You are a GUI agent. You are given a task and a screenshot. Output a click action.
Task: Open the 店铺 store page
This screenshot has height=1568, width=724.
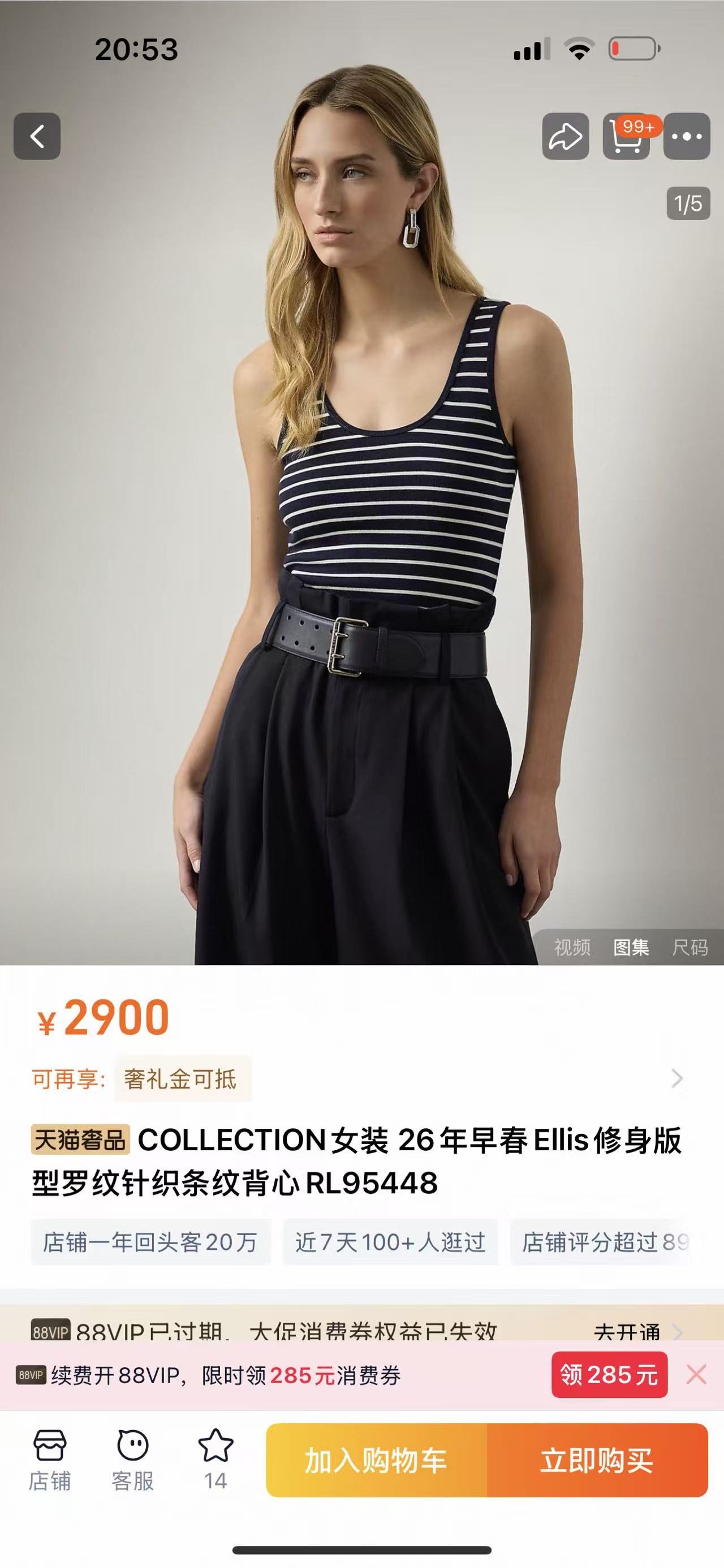click(50, 1459)
